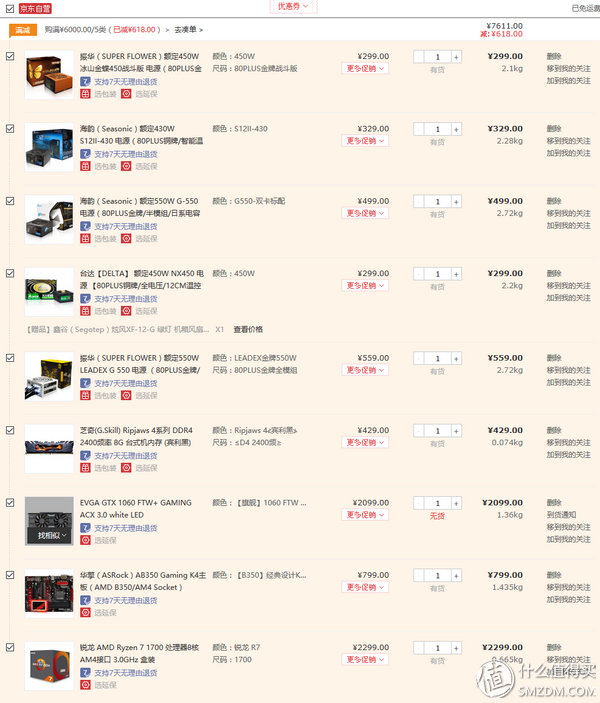Find similar items with 找相似 on EVGA card
Image resolution: width=600 pixels, height=703 pixels.
click(49, 535)
